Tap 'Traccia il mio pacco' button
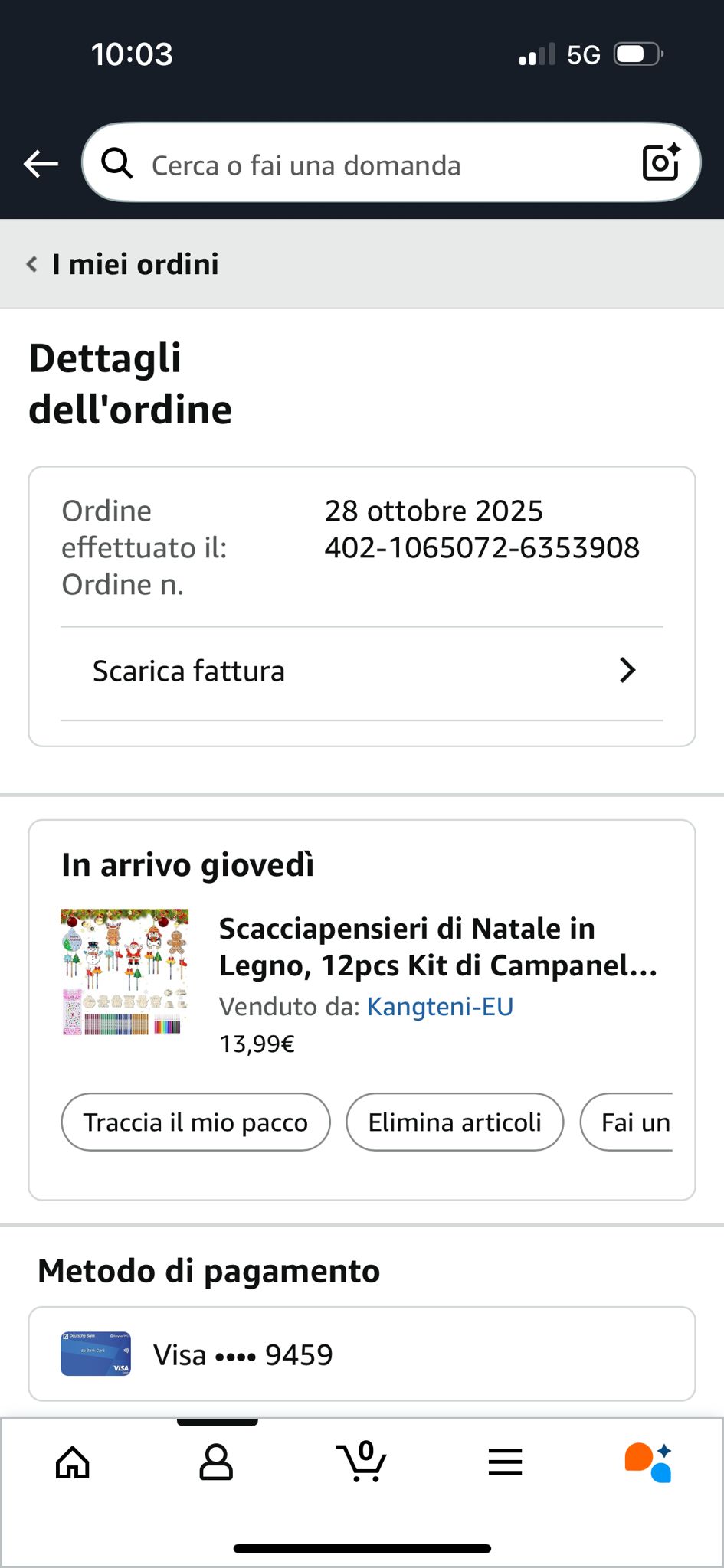 195,1122
